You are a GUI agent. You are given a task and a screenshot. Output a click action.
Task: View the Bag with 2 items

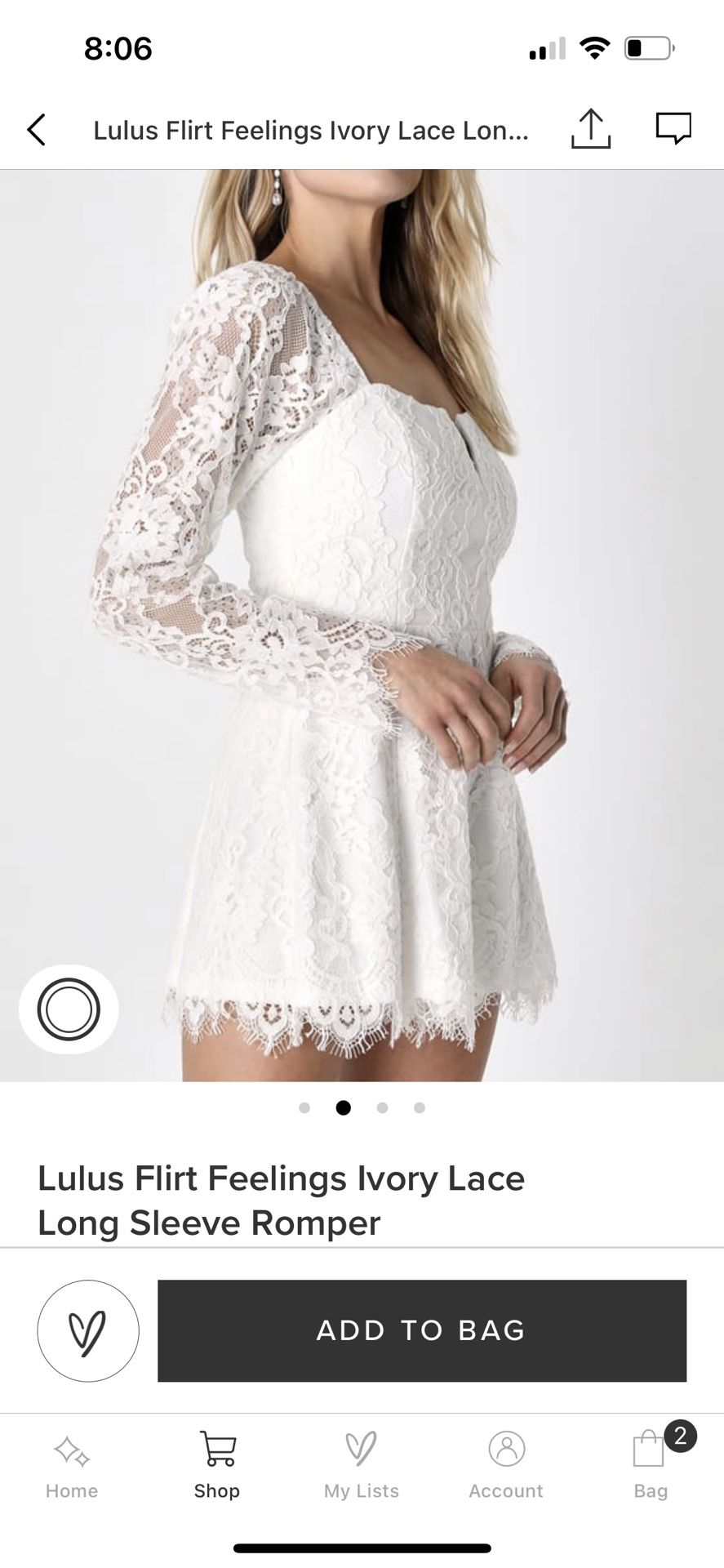(651, 1465)
